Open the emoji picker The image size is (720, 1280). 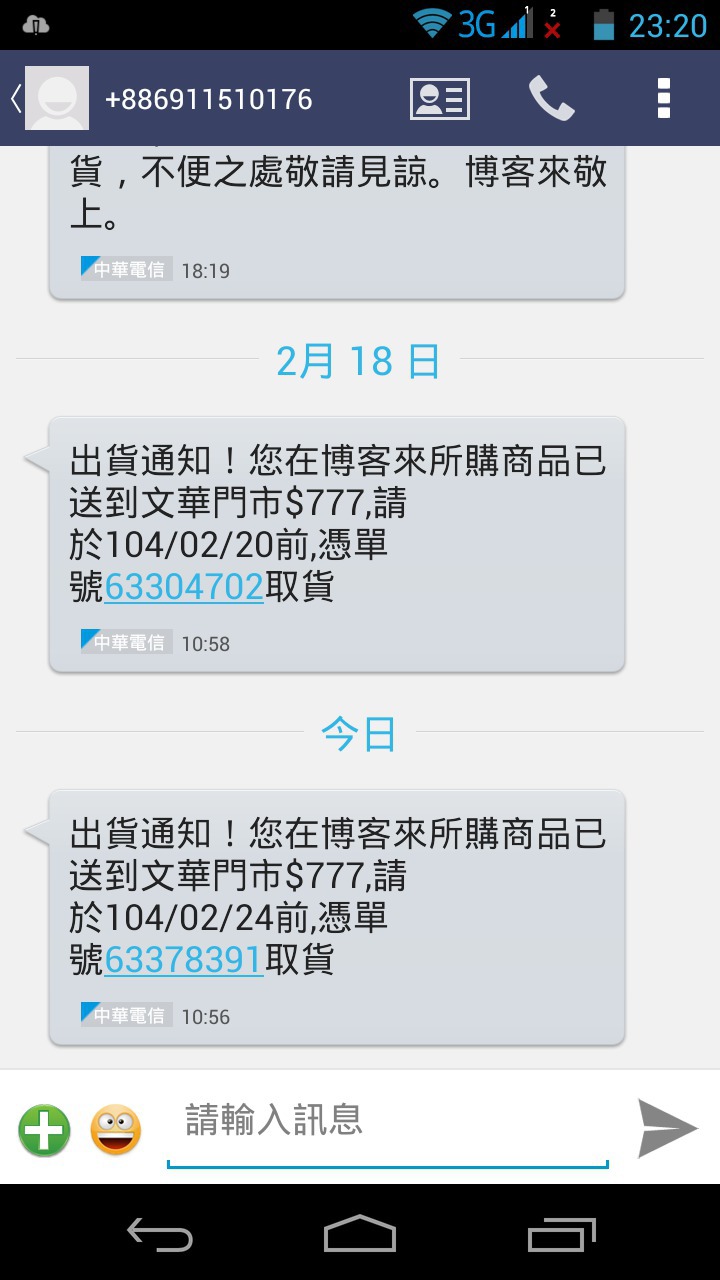click(116, 1130)
